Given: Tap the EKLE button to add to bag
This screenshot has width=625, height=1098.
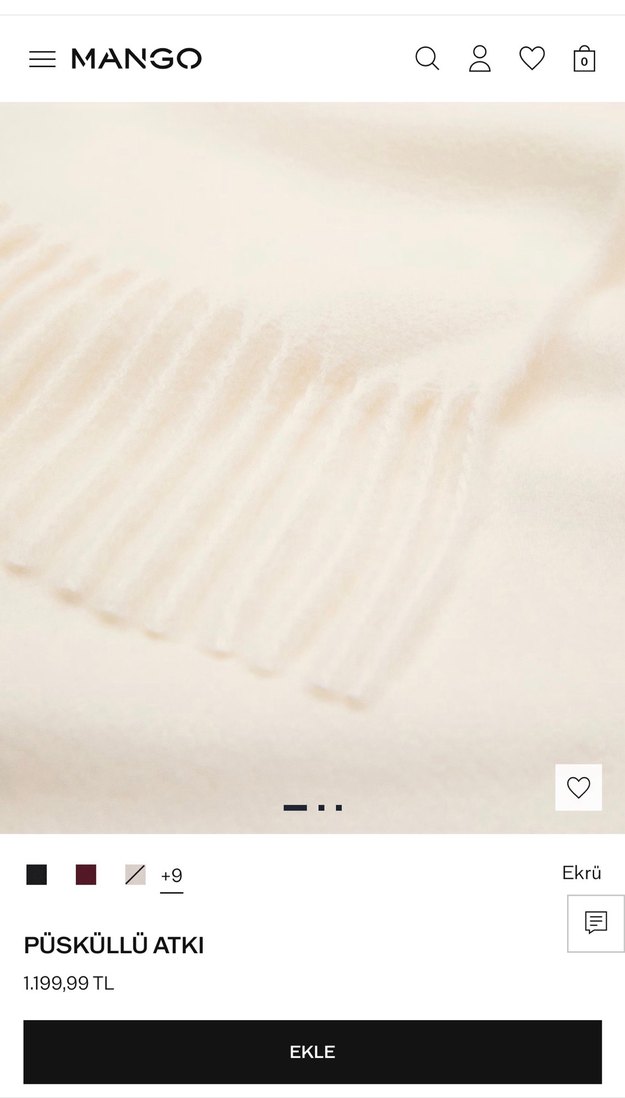Looking at the screenshot, I should tap(312, 1052).
